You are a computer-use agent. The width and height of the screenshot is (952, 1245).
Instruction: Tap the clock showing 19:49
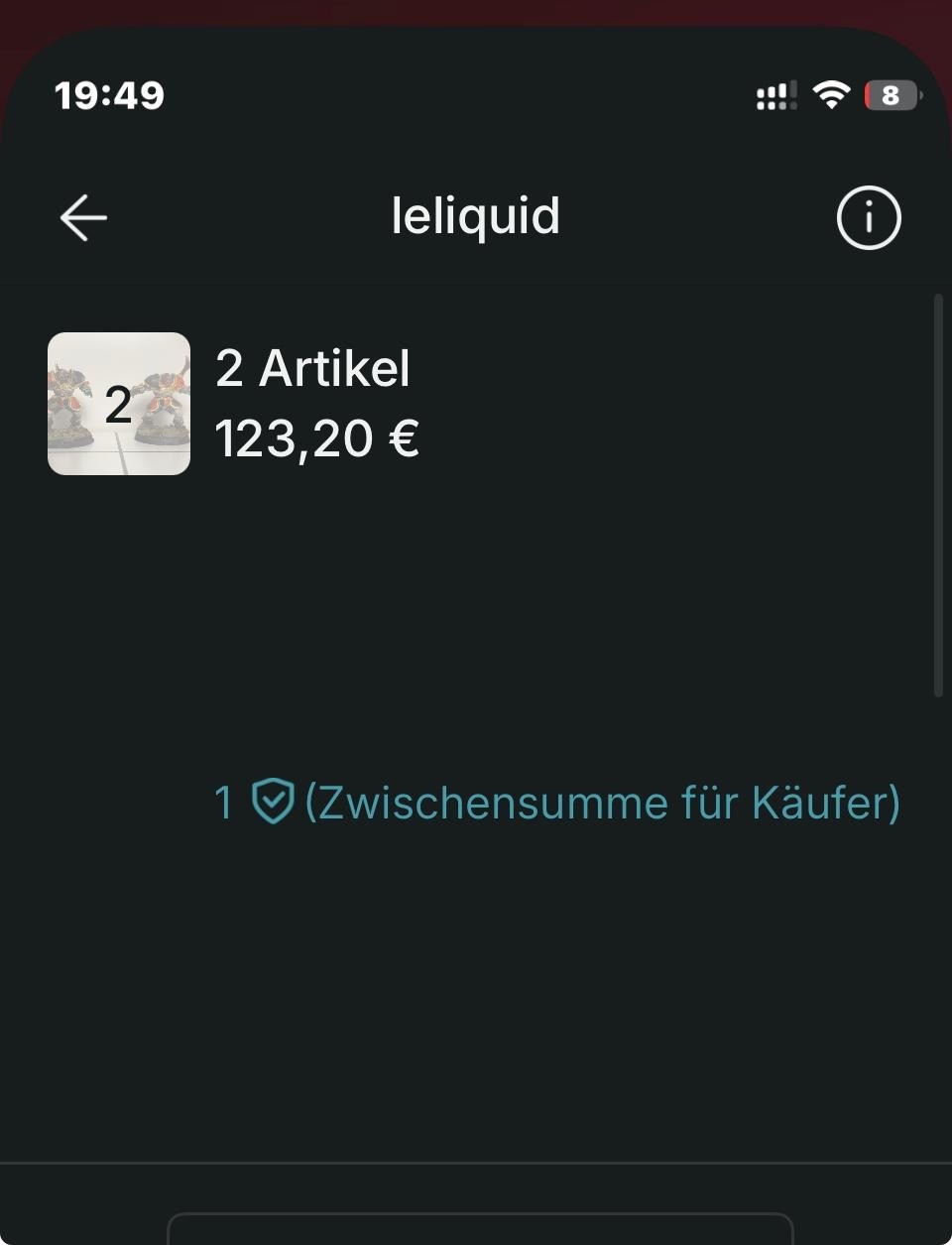(x=109, y=94)
